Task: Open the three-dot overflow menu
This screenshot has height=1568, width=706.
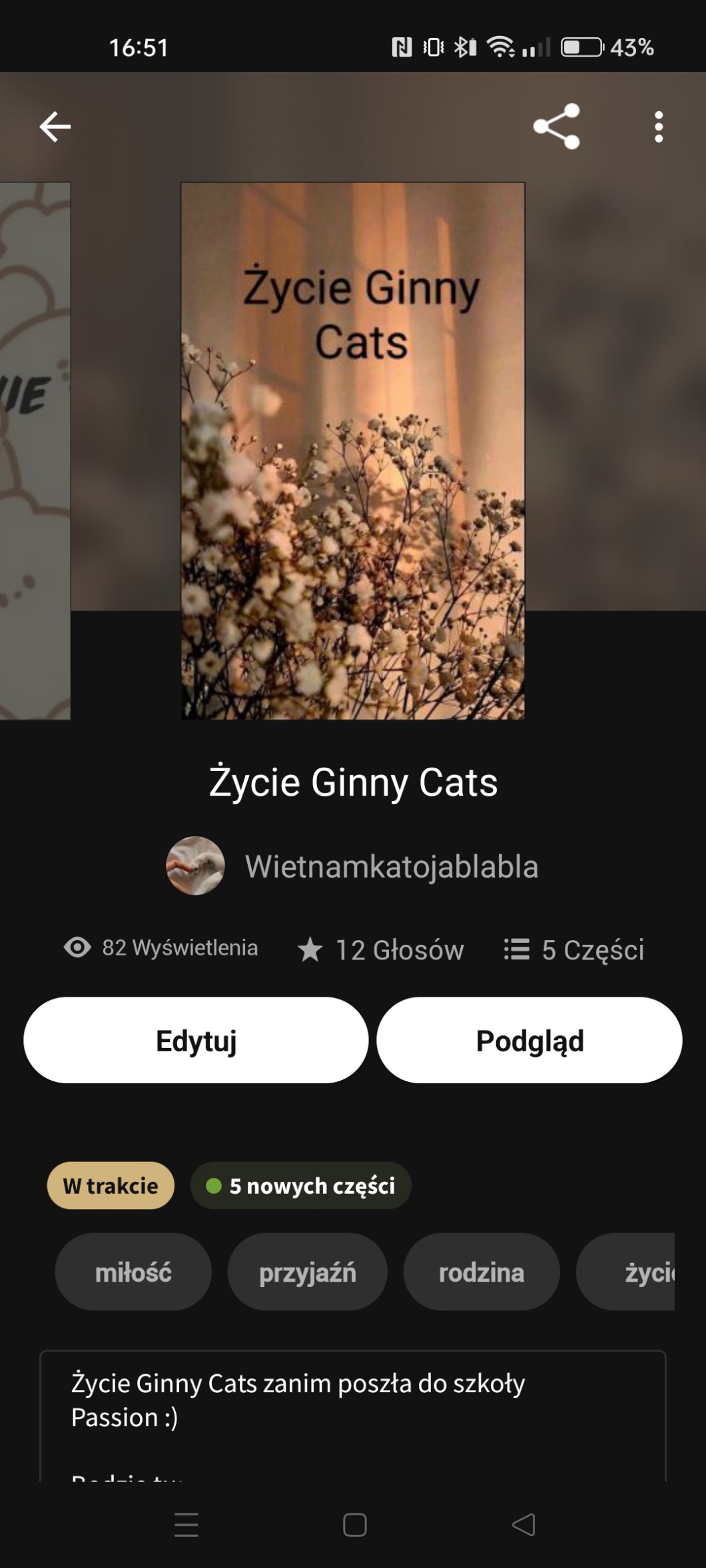Action: click(658, 127)
